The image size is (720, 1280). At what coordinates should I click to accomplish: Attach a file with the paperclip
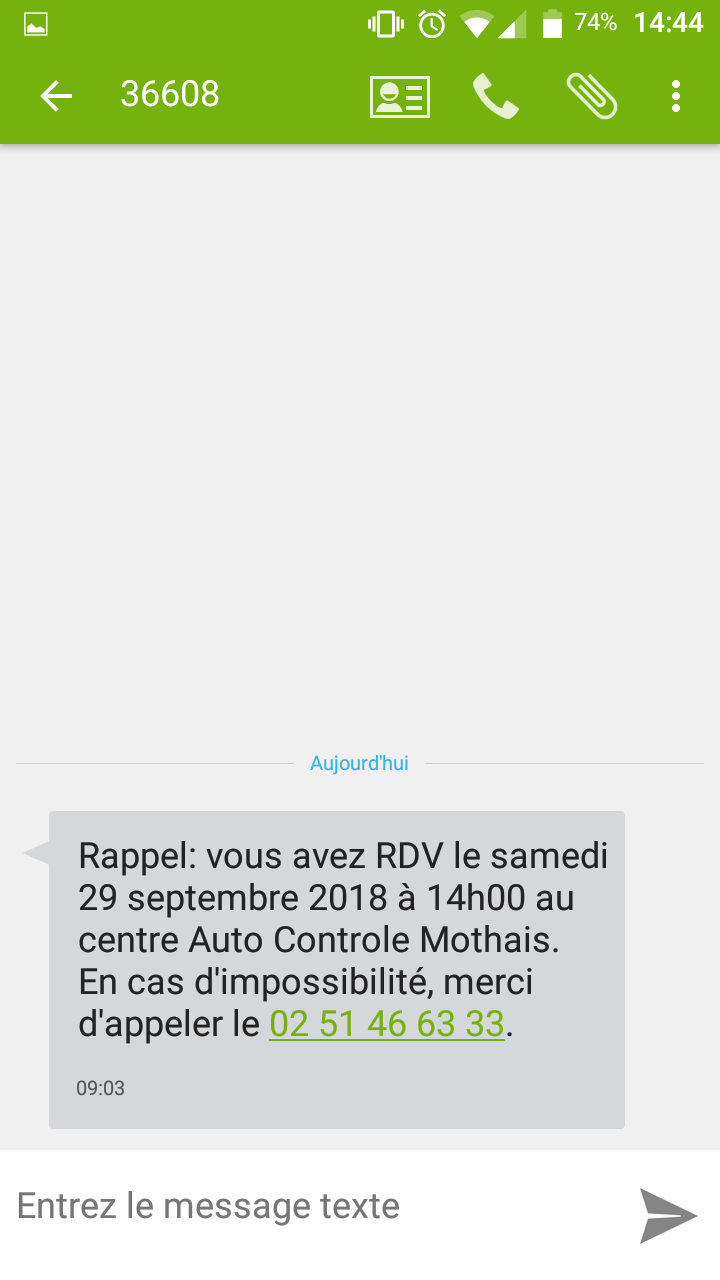click(591, 96)
